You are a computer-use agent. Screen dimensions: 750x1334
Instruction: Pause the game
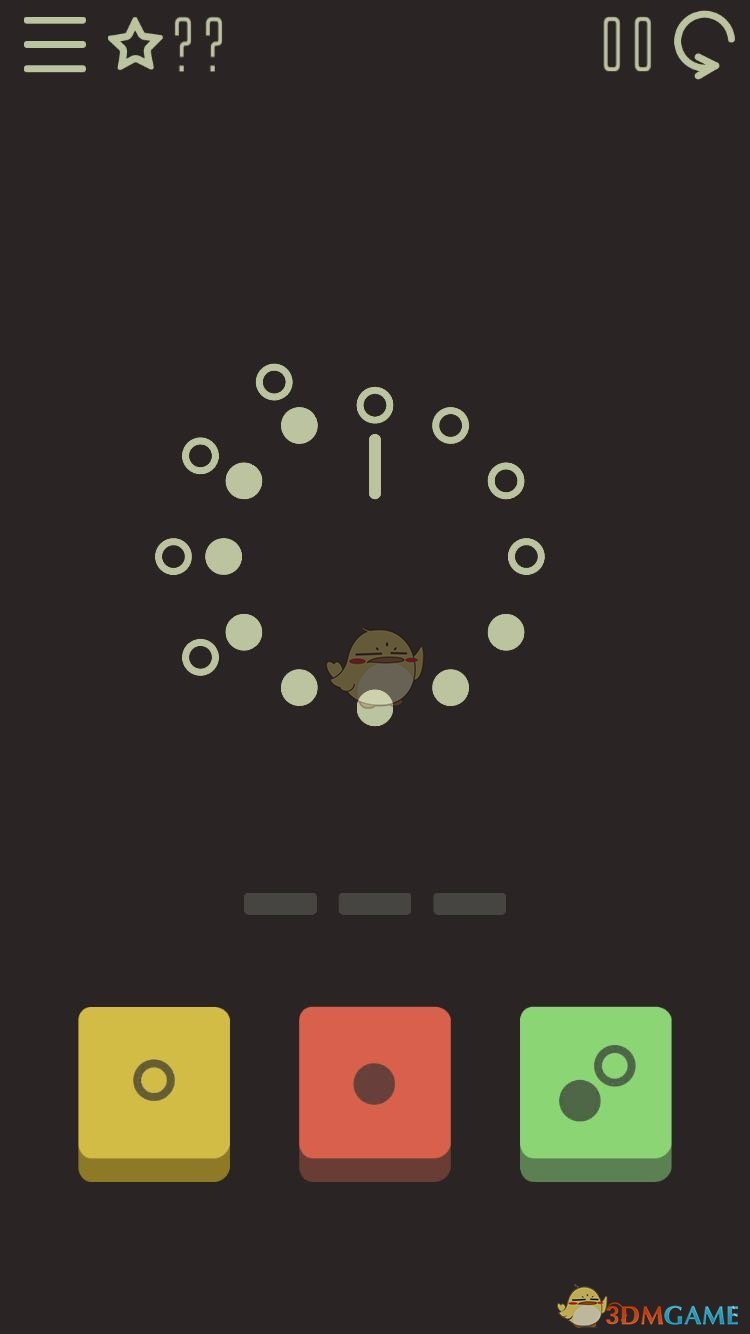pyautogui.click(x=627, y=45)
